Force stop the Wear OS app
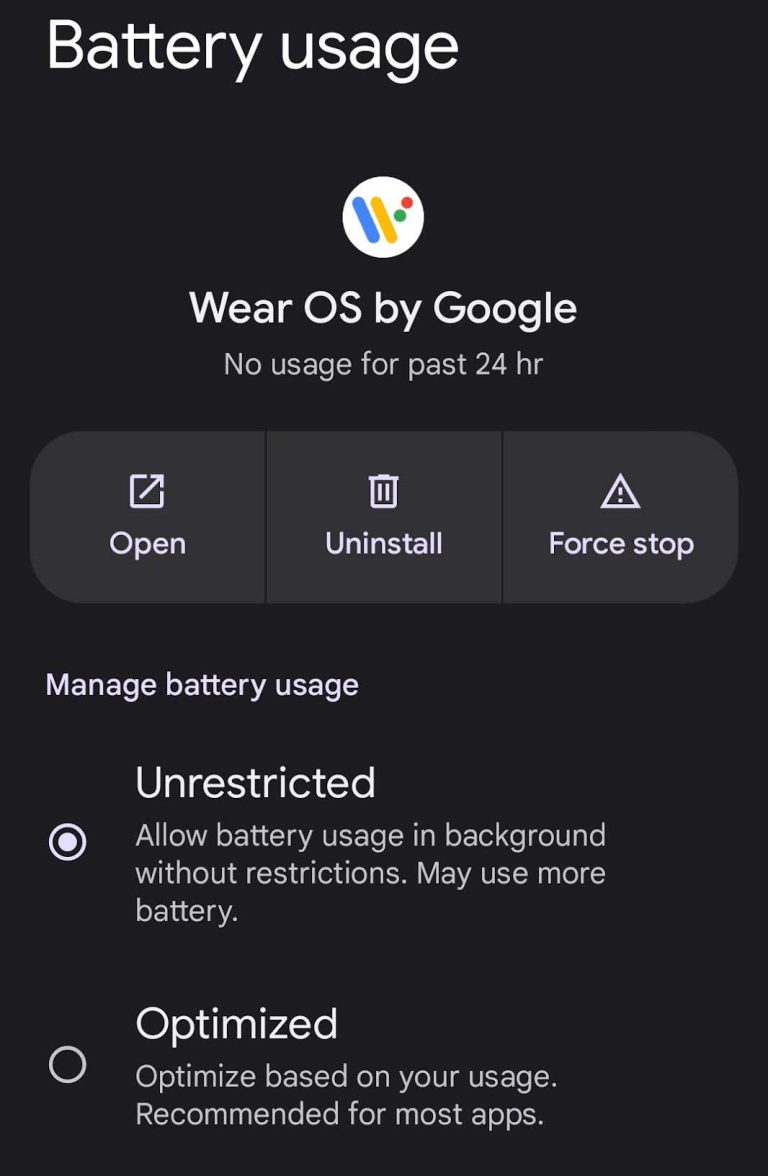768x1176 pixels. (x=620, y=517)
